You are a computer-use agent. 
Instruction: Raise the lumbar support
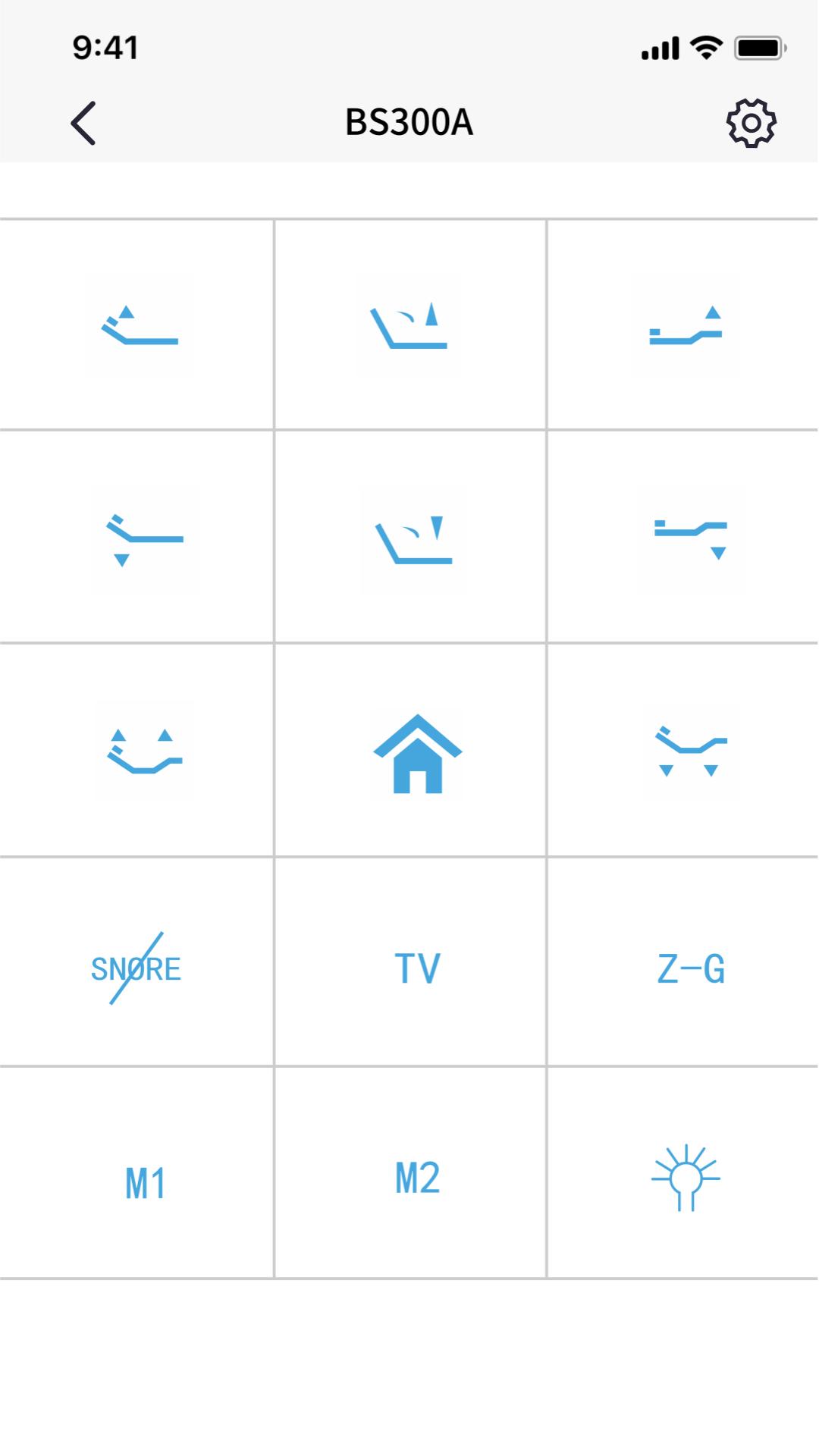pos(409,326)
